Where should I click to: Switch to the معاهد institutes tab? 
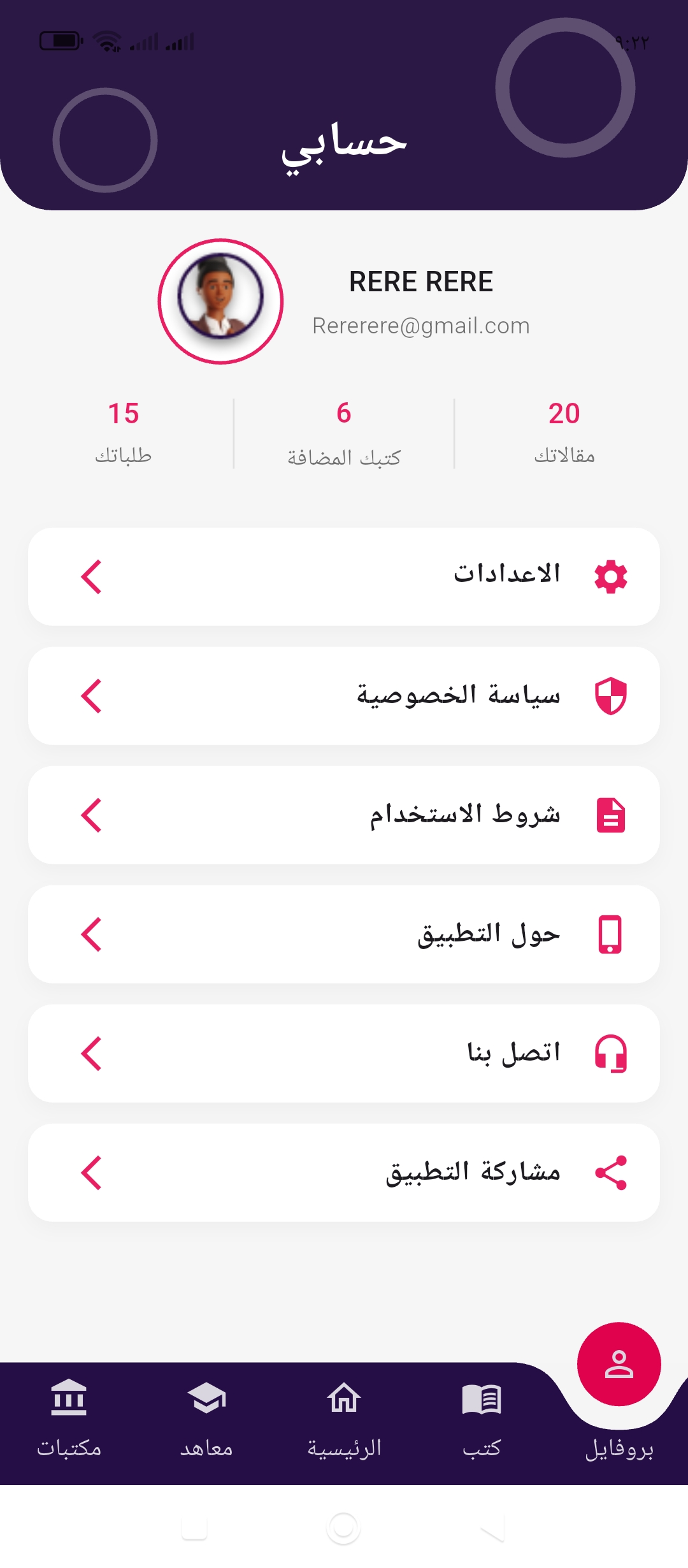(x=206, y=1418)
